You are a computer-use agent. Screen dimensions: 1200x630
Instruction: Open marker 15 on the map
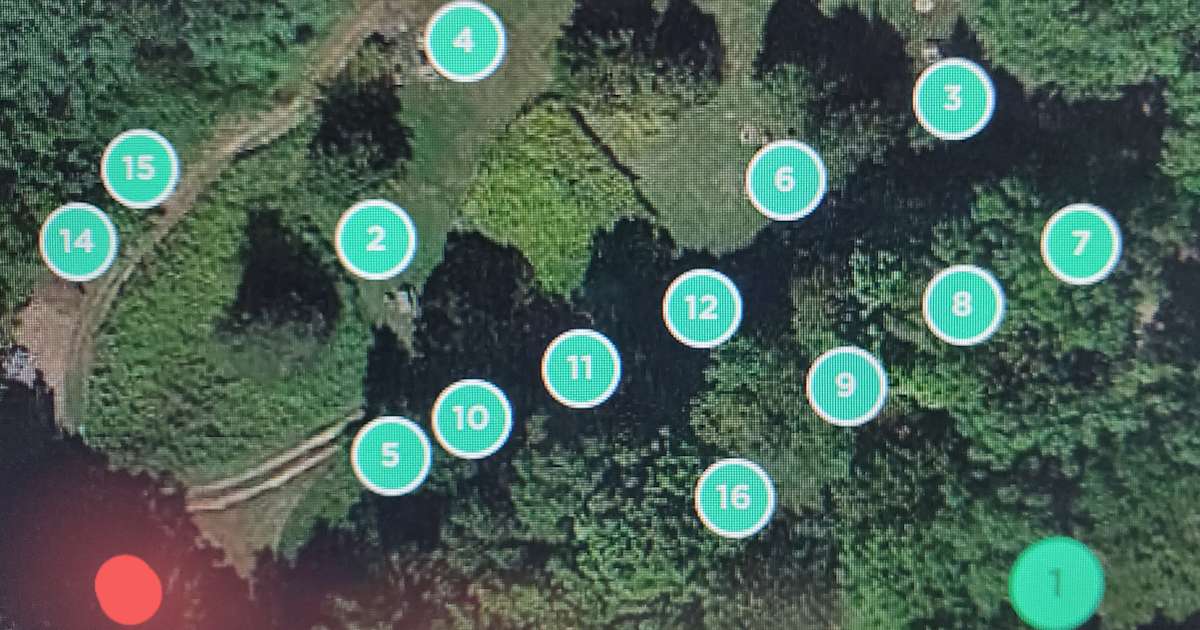point(140,168)
